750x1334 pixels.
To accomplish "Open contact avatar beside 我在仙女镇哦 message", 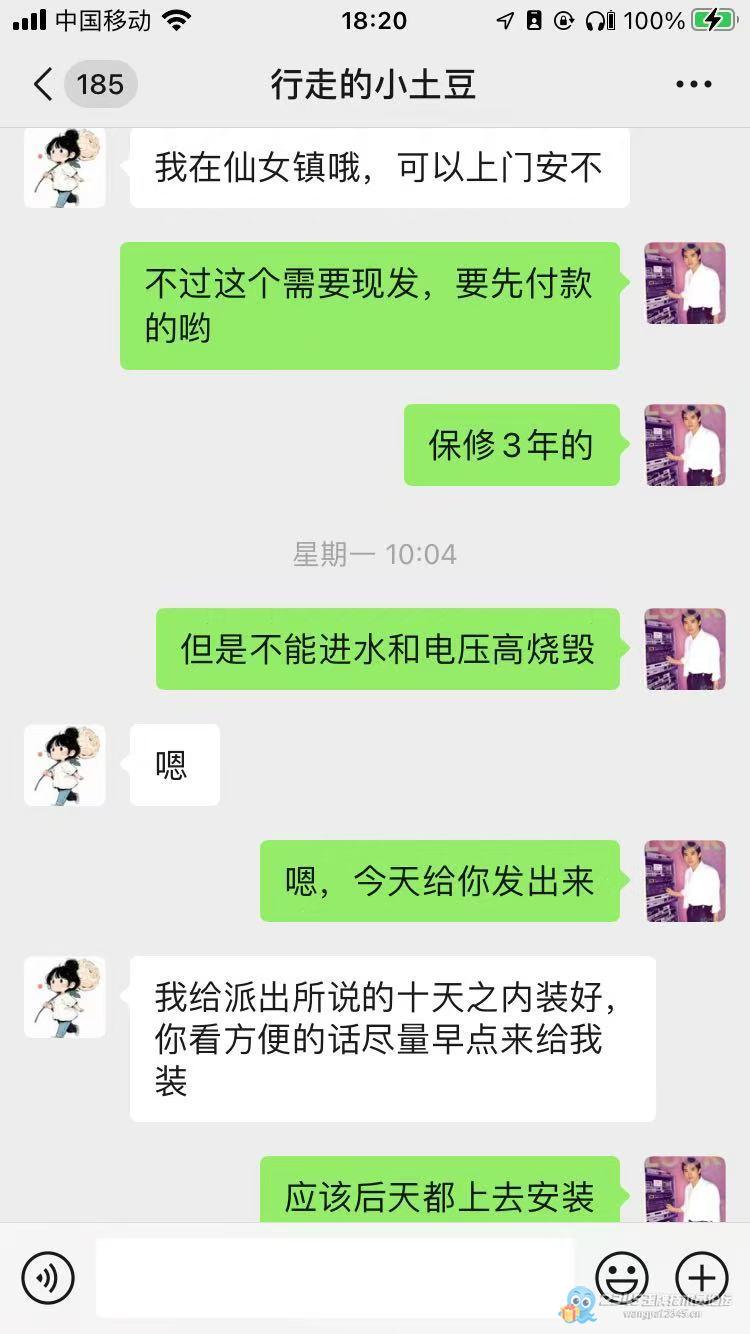I will [65, 168].
